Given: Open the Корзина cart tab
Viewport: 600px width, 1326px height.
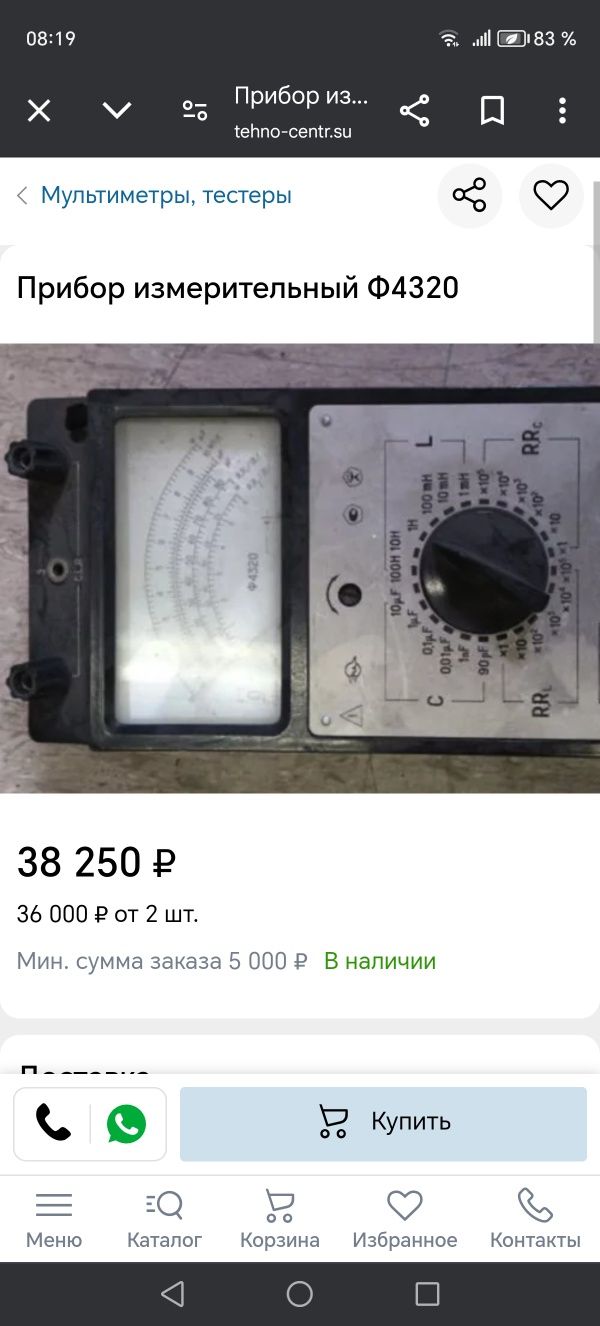Looking at the screenshot, I should coord(279,1220).
